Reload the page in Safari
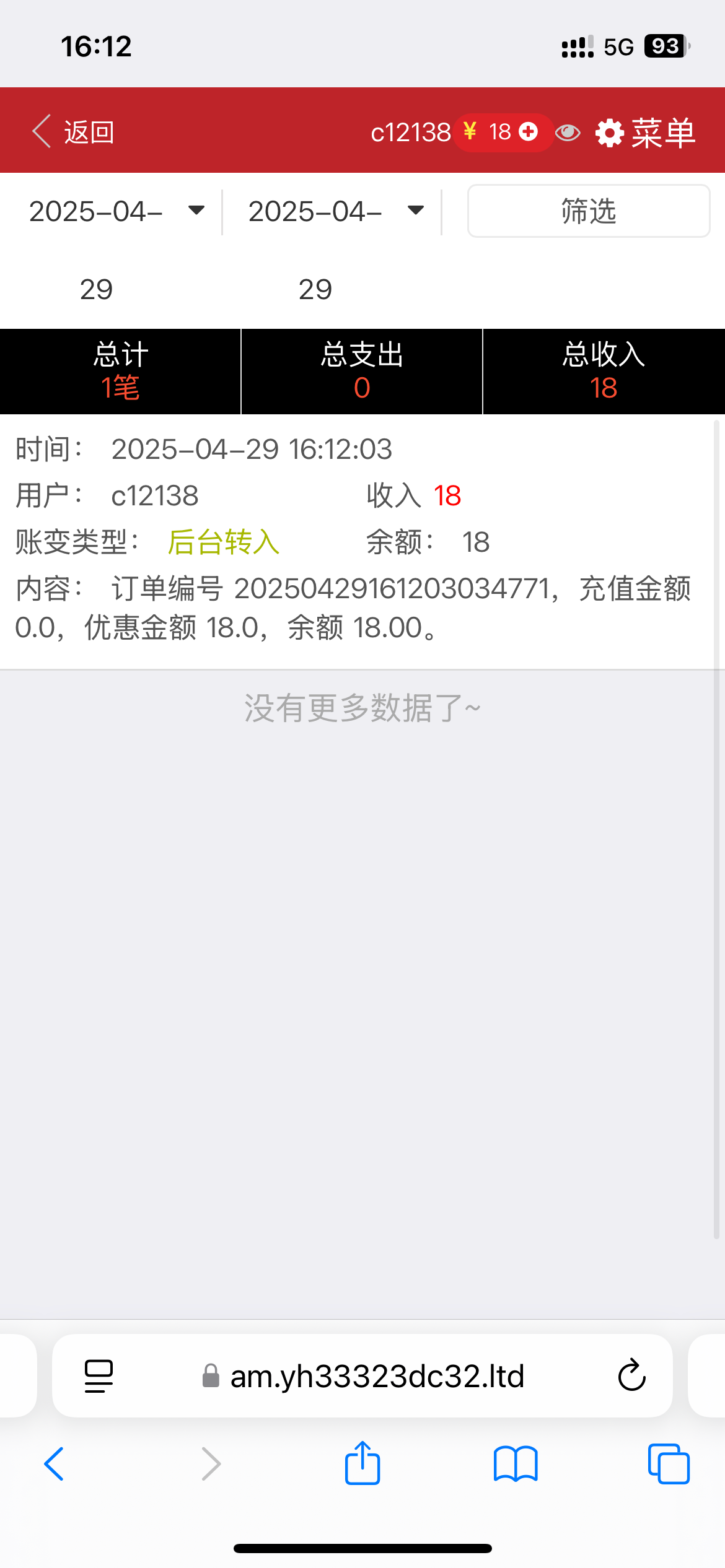725x1568 pixels. point(631,1375)
